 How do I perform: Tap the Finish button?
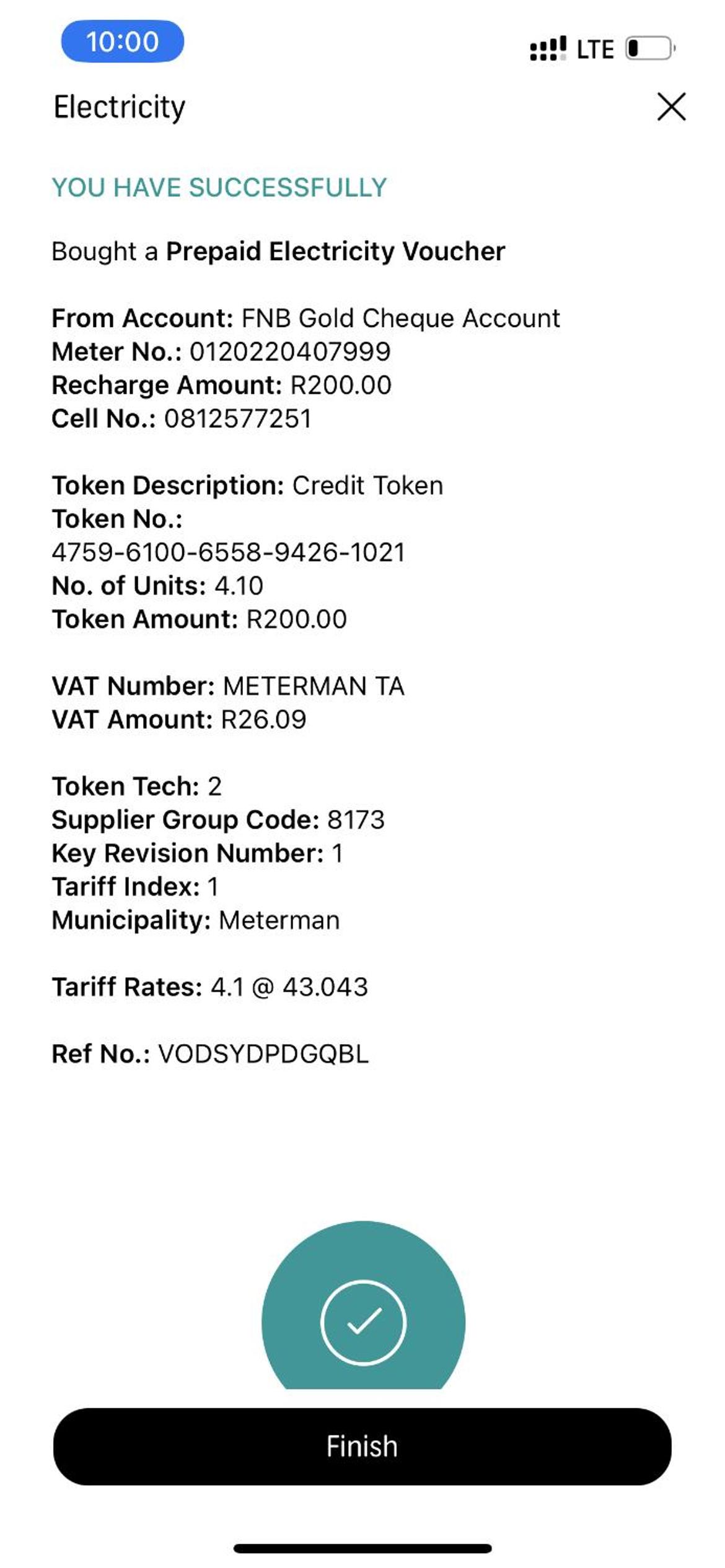tap(362, 1446)
